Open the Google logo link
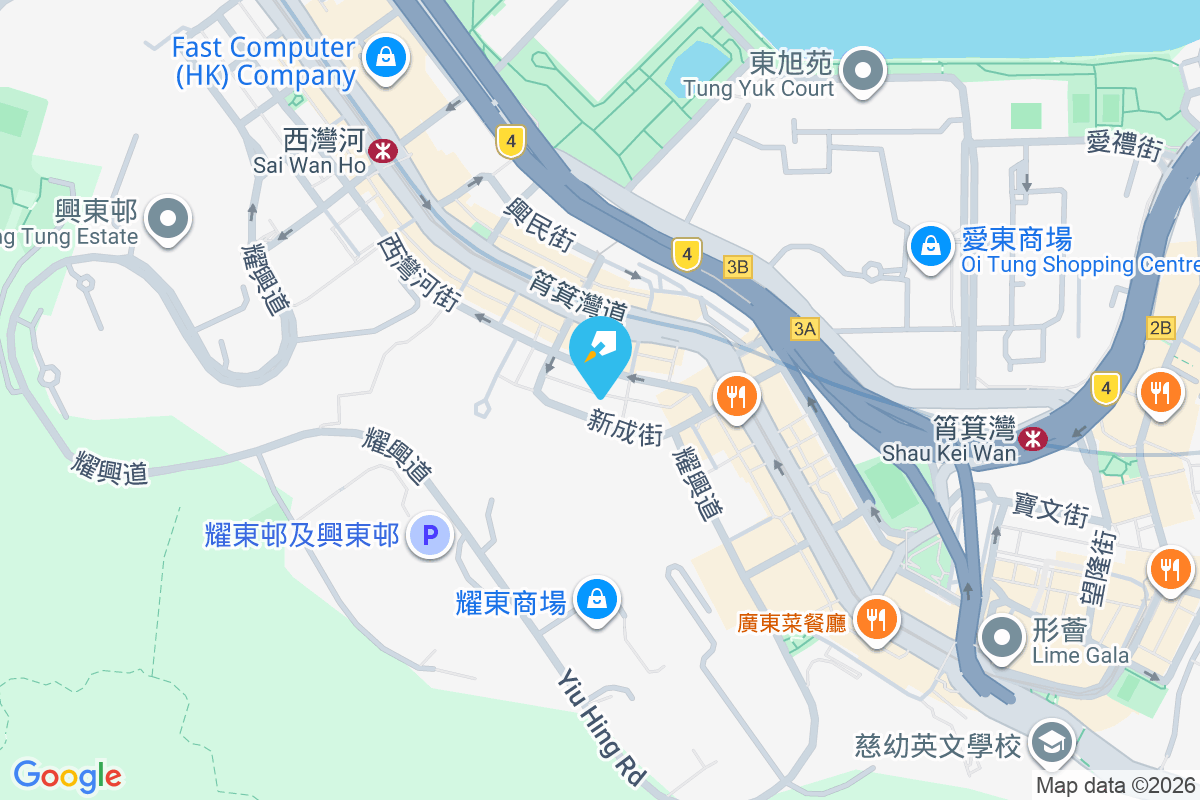 point(67,775)
